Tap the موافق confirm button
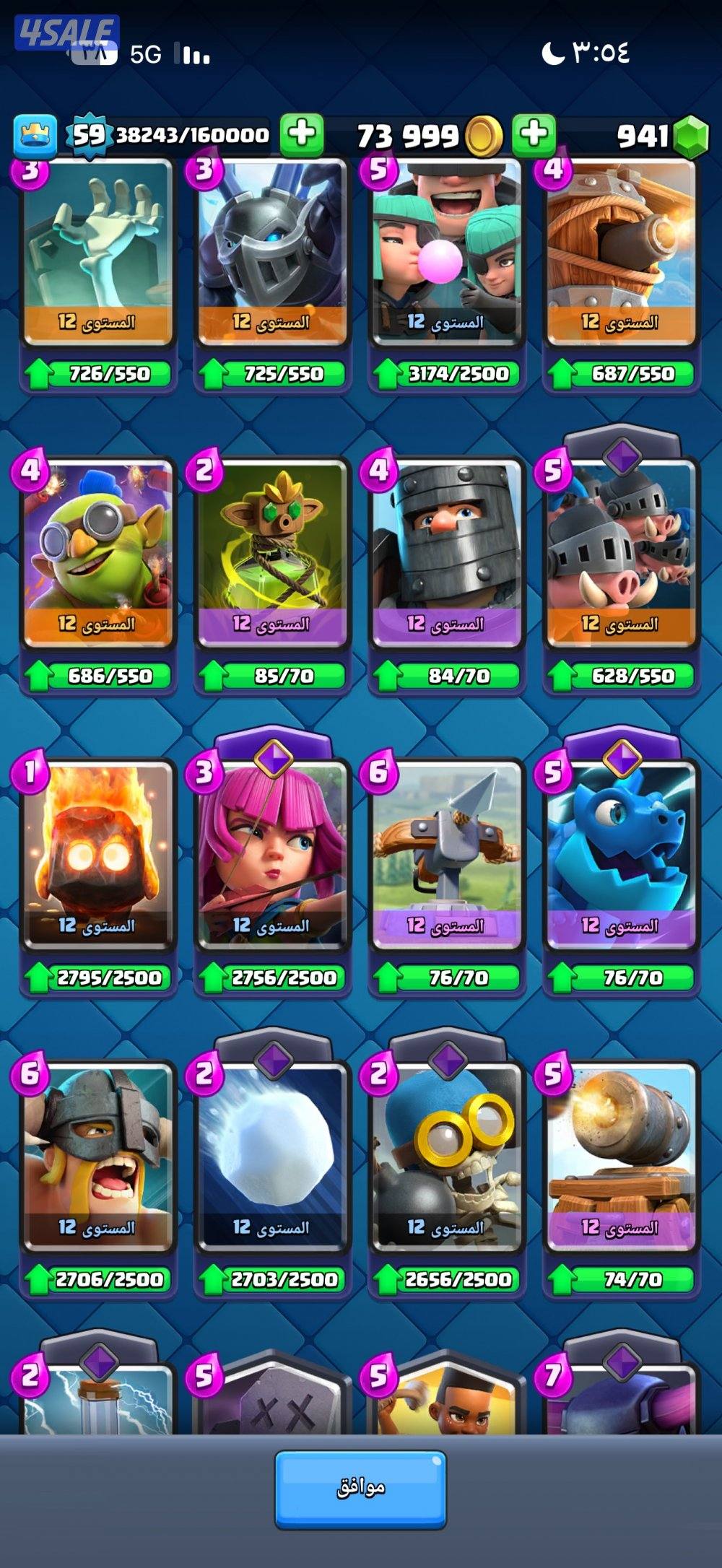The height and width of the screenshot is (1568, 722). pyautogui.click(x=360, y=1489)
